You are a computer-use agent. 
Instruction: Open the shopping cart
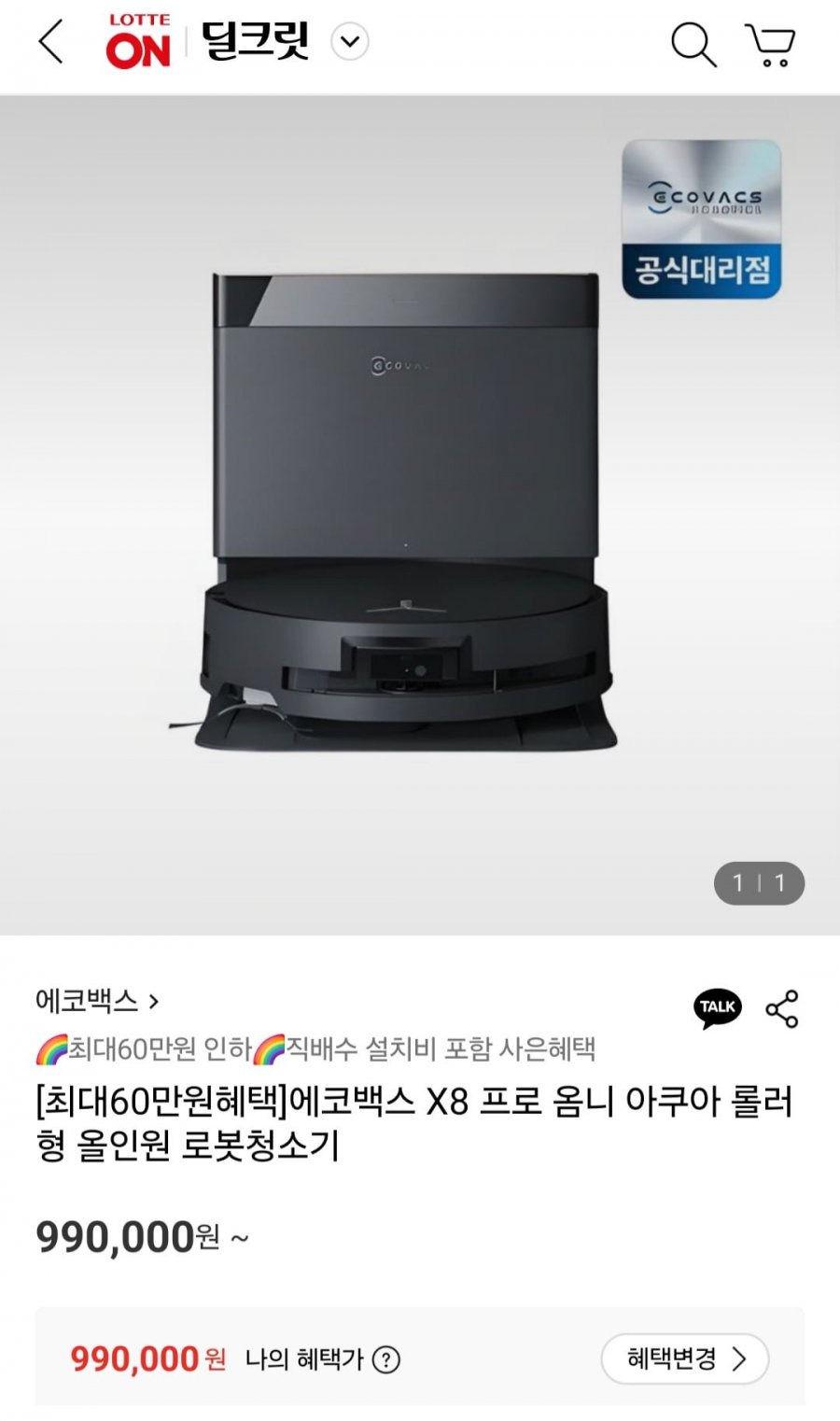point(770,45)
